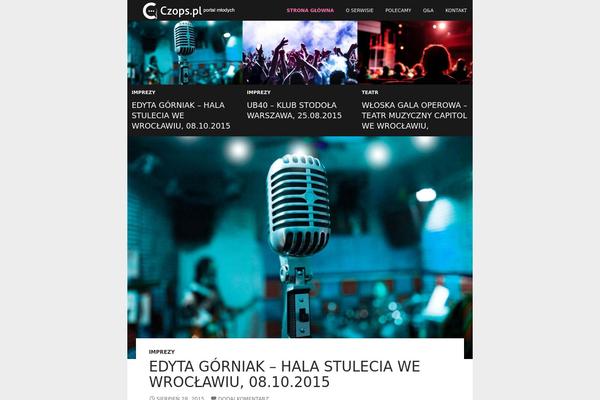This screenshot has width=600, height=400.
Task: Open the Strona Główna menu item
Action: 310,10
